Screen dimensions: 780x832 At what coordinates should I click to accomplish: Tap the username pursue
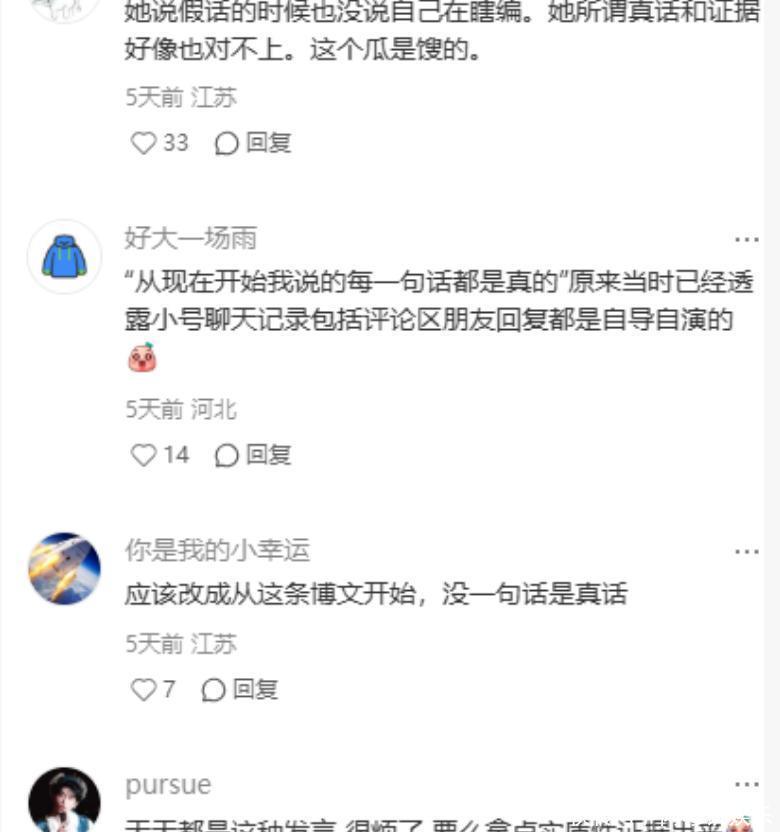pos(168,785)
